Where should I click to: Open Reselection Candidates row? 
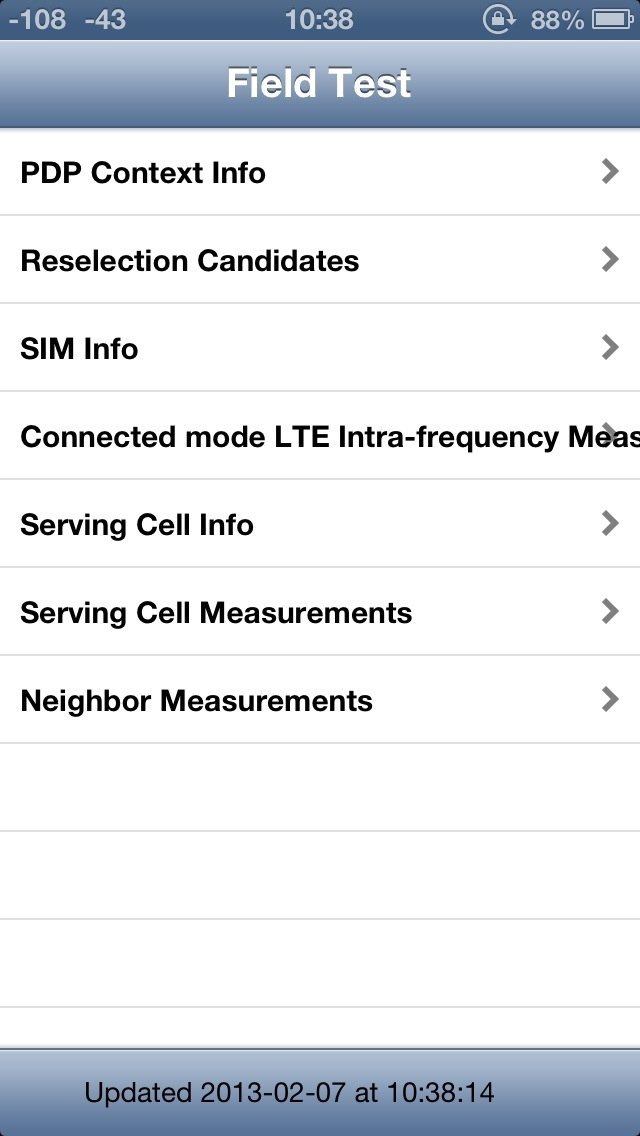[x=320, y=261]
